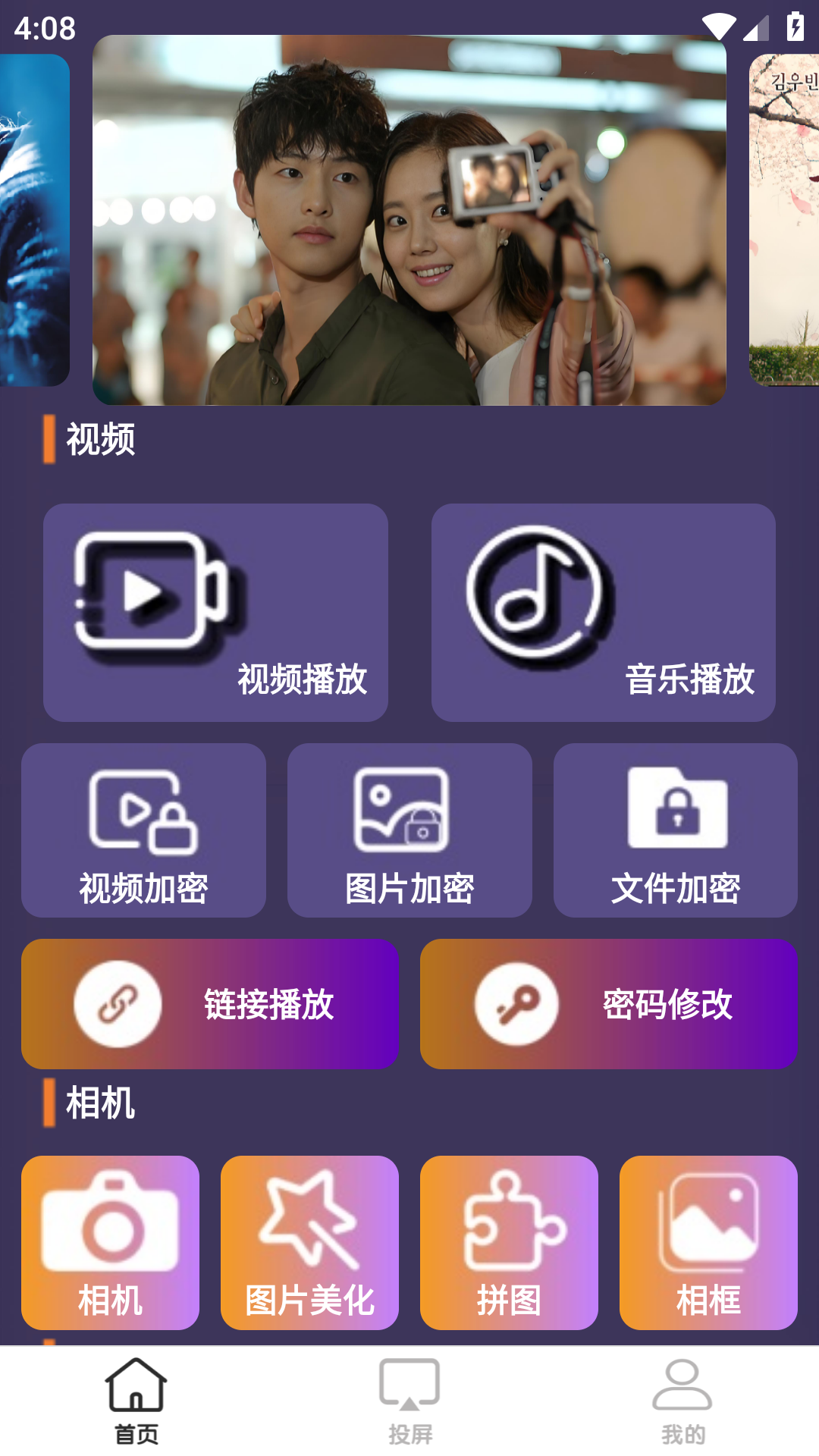Viewport: 819px width, 1456px height.
Task: Open 相框 photo frame tool
Action: 708,1242
